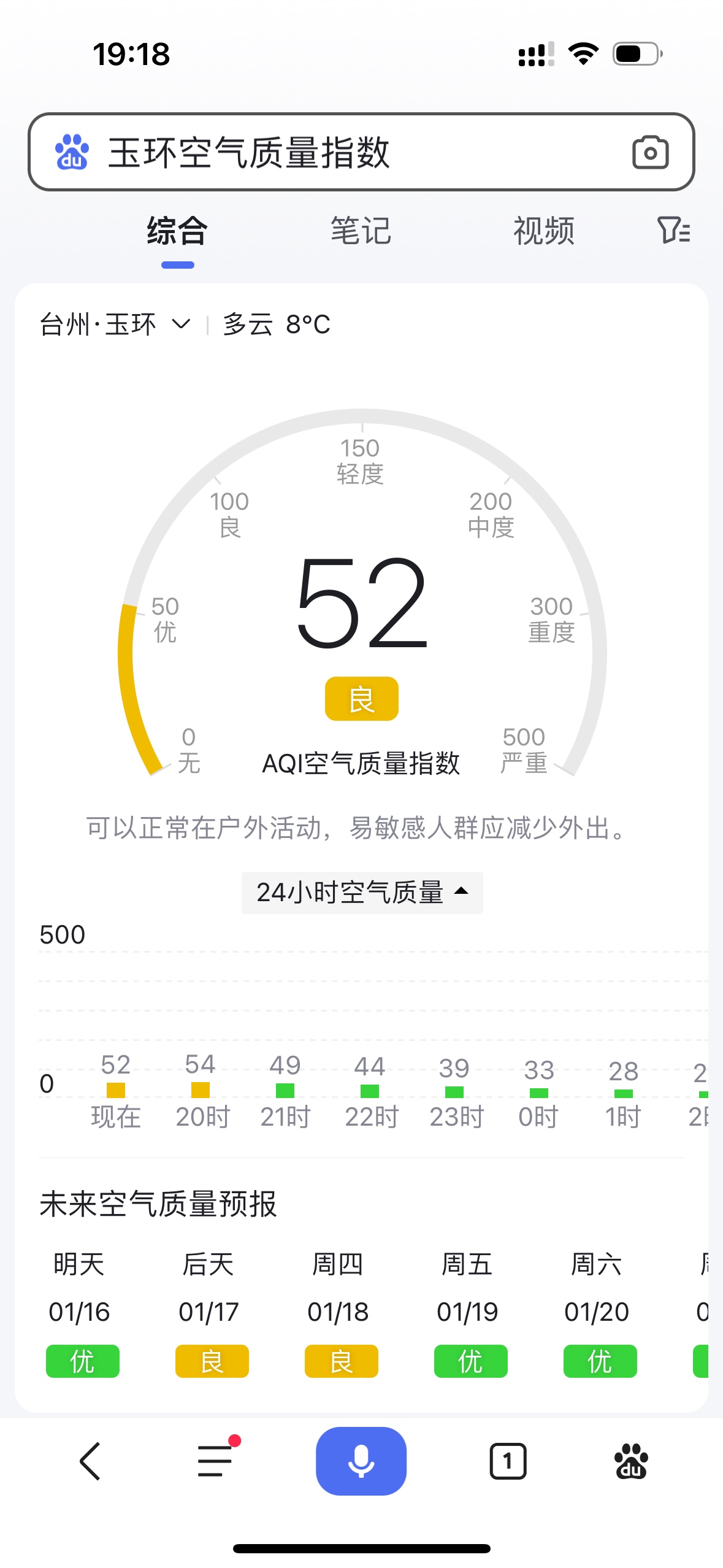723x1568 pixels.
Task: Start voice search with the microphone button
Action: (361, 1461)
